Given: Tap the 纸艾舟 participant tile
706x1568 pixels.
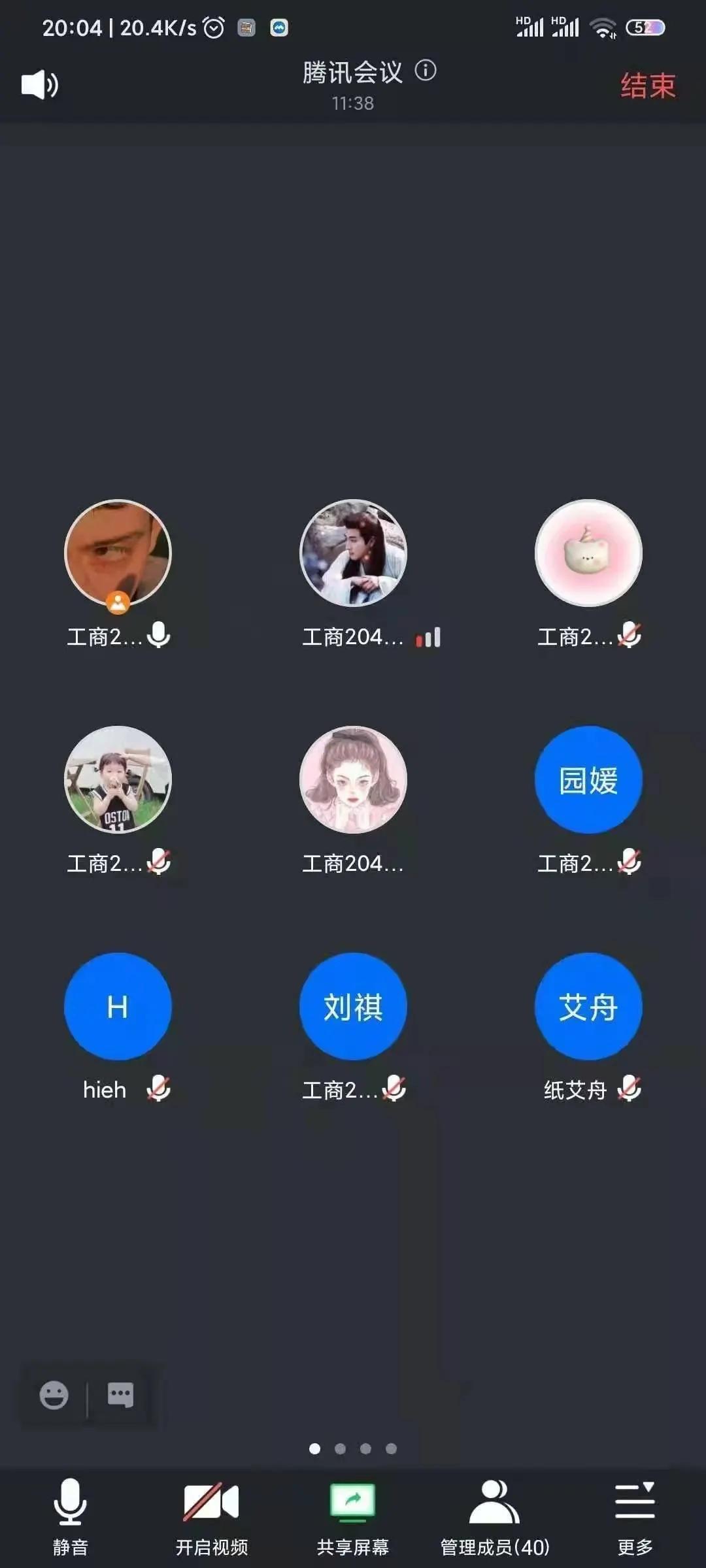Looking at the screenshot, I should 588,1006.
